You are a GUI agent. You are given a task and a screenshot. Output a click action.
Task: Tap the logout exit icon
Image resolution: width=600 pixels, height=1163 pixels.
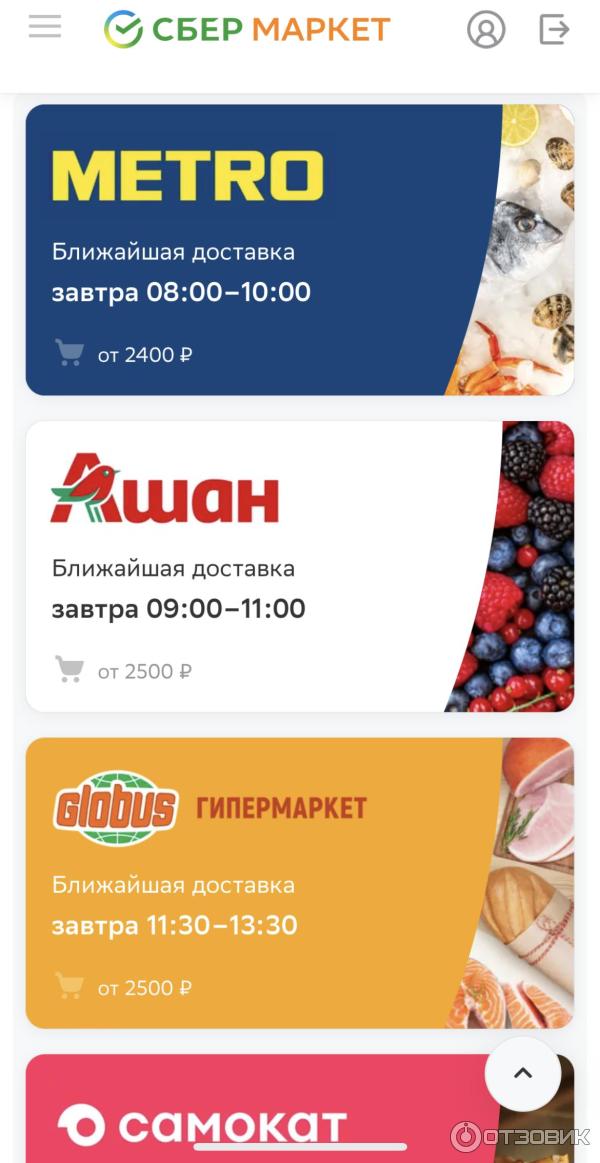click(553, 29)
